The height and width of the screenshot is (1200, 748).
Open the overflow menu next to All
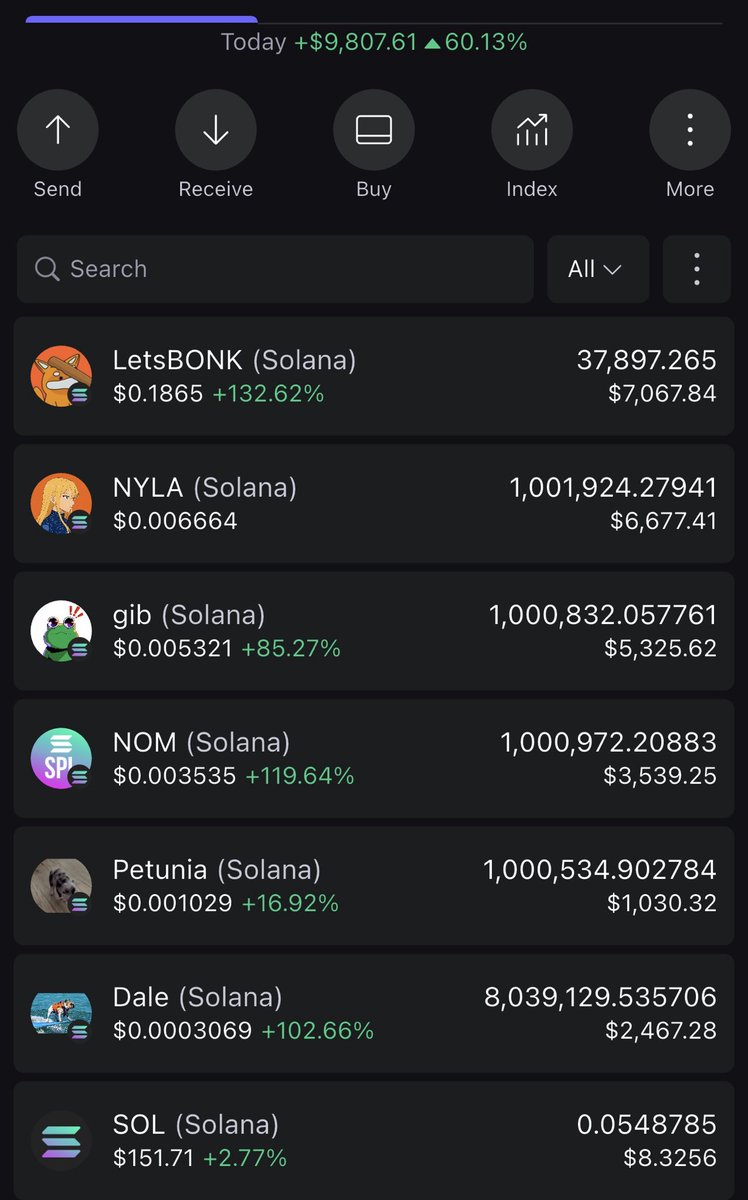coord(697,269)
